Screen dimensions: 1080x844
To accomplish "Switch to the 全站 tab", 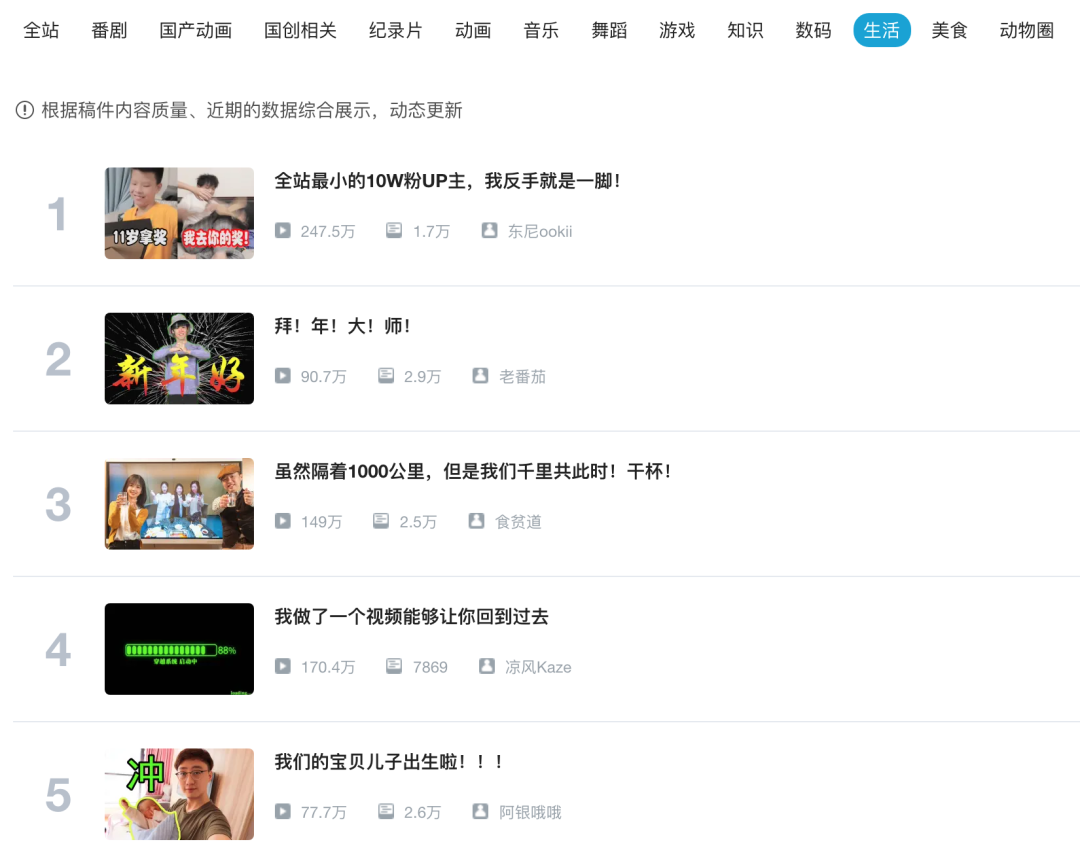I will point(41,30).
